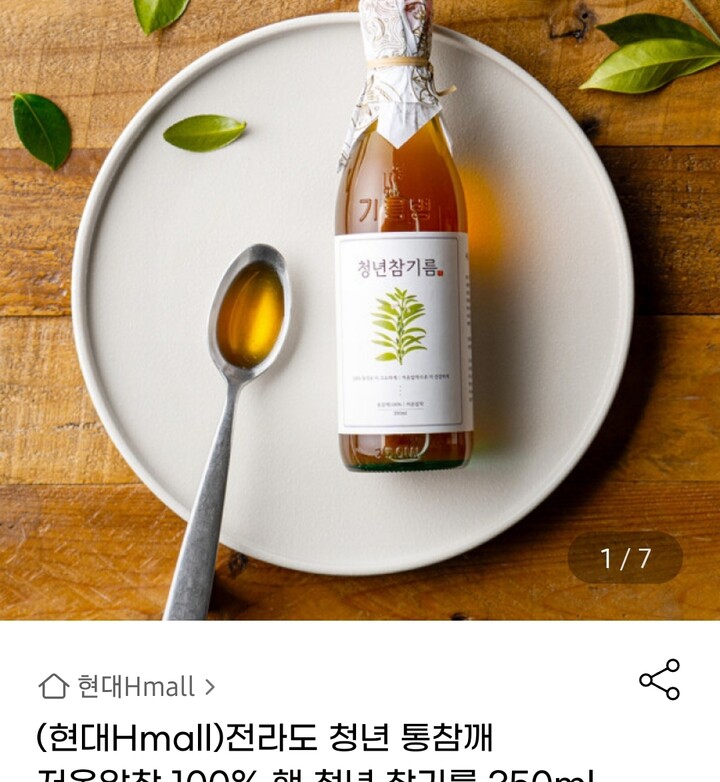Open the sesame oil product image
Image resolution: width=720 pixels, height=782 pixels.
point(360,310)
